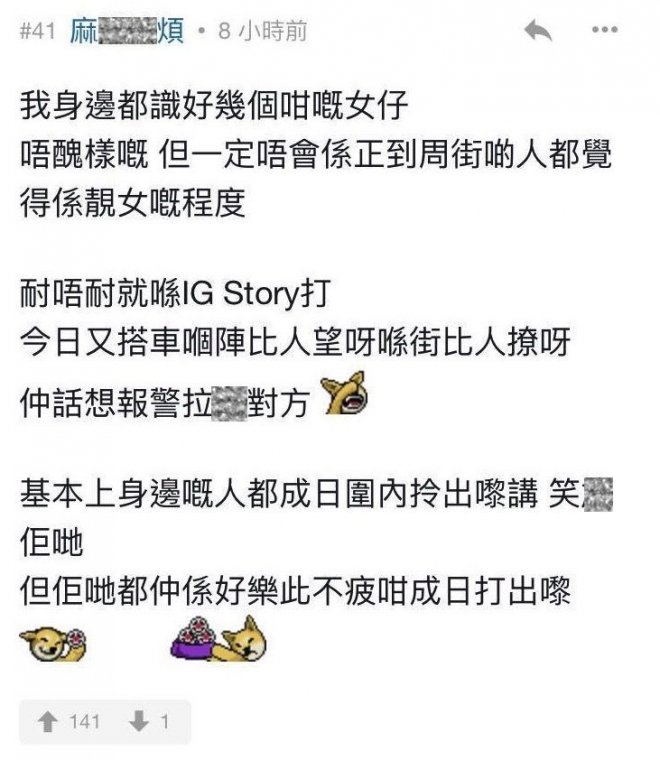Viewport: 660px width, 760px height.
Task: Reply to comment #41
Action: pos(537,31)
